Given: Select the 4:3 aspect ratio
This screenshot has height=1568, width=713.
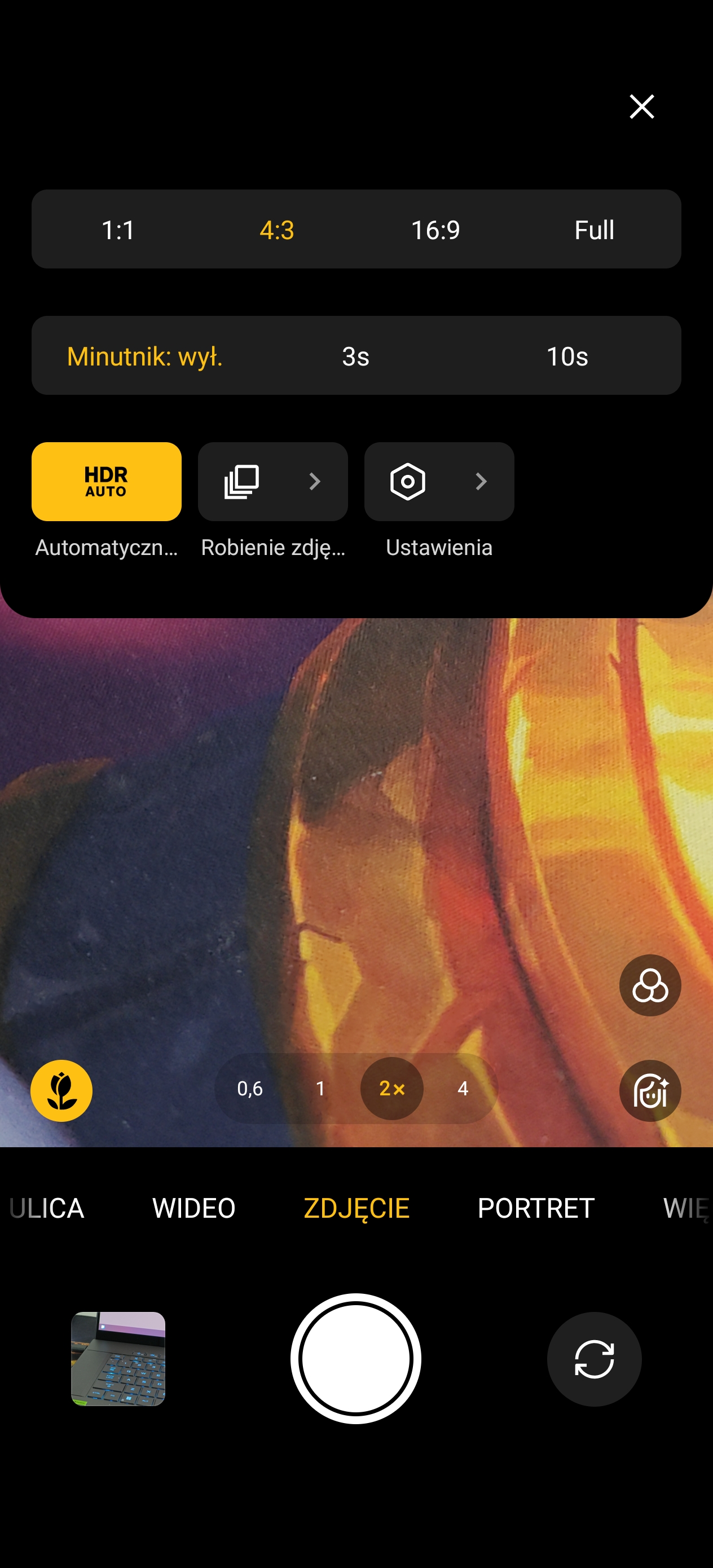Looking at the screenshot, I should click(x=276, y=230).
